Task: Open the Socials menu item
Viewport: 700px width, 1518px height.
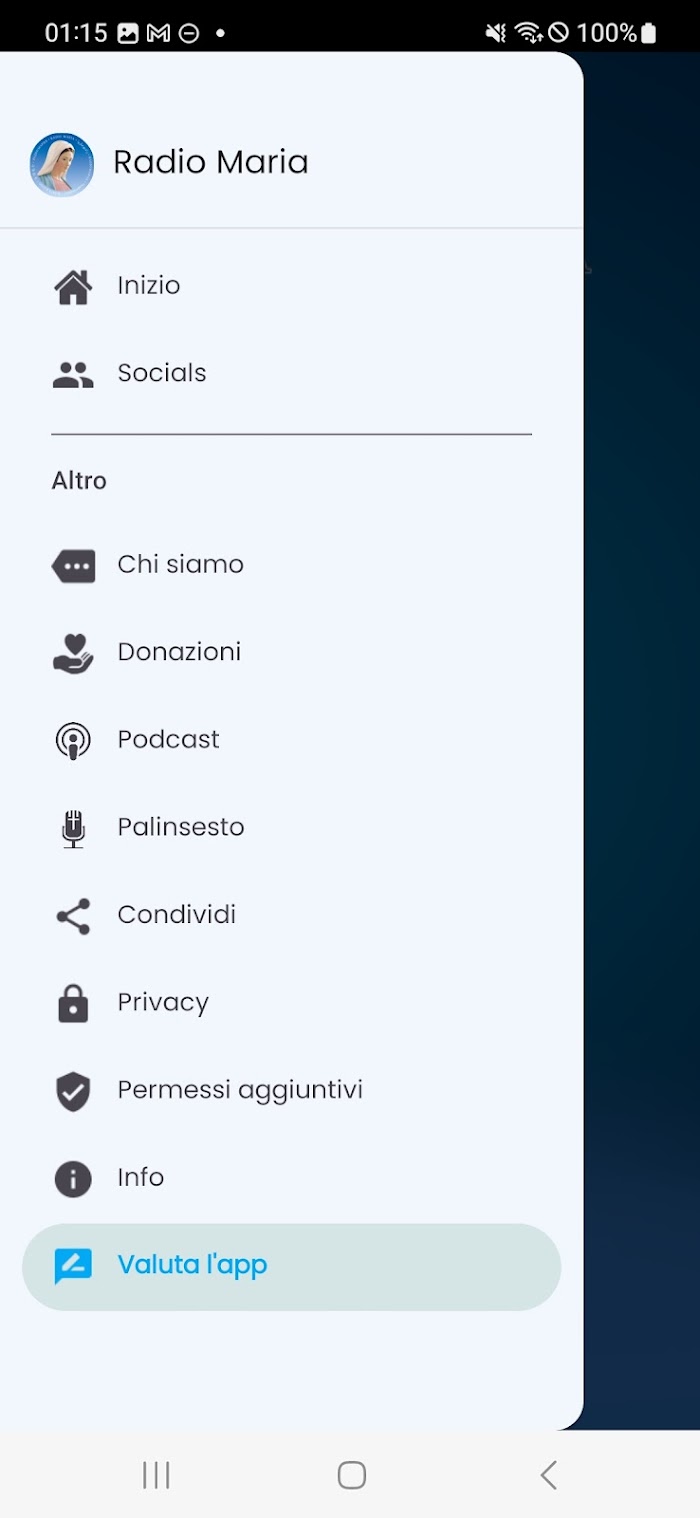Action: coord(291,374)
